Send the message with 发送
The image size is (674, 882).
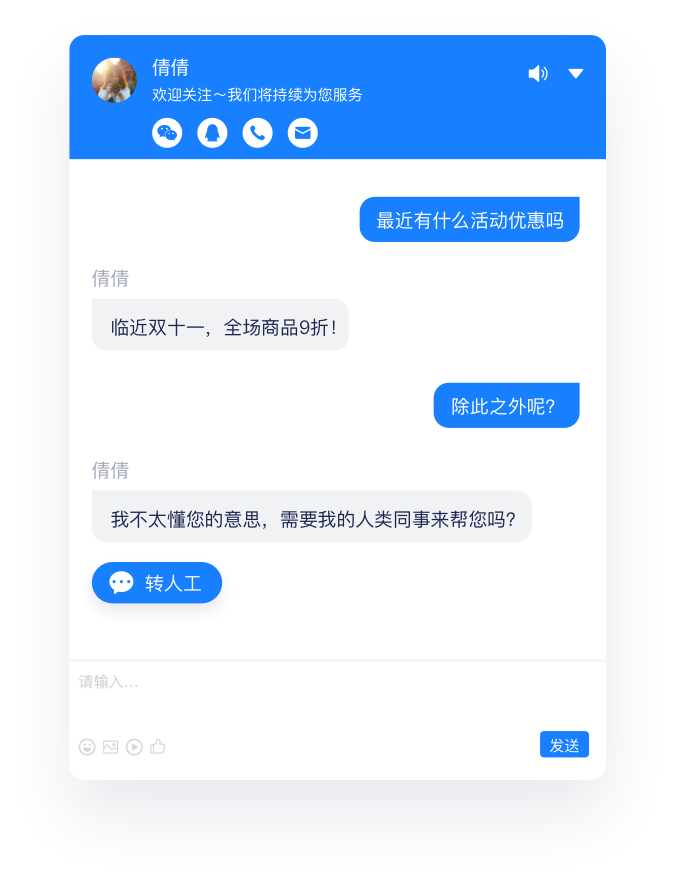coord(564,745)
